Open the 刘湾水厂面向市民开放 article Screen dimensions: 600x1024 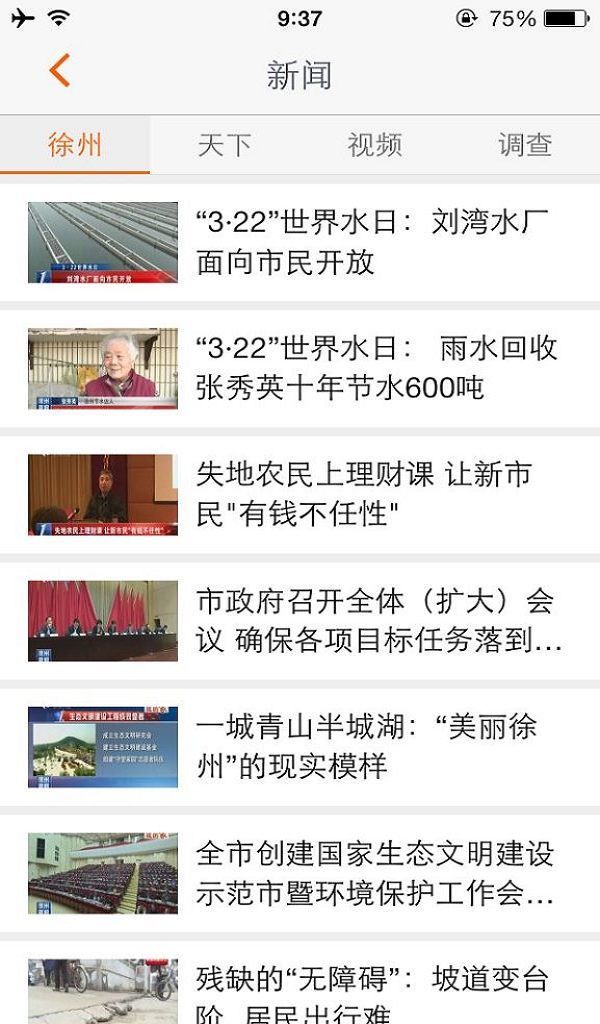(x=372, y=242)
